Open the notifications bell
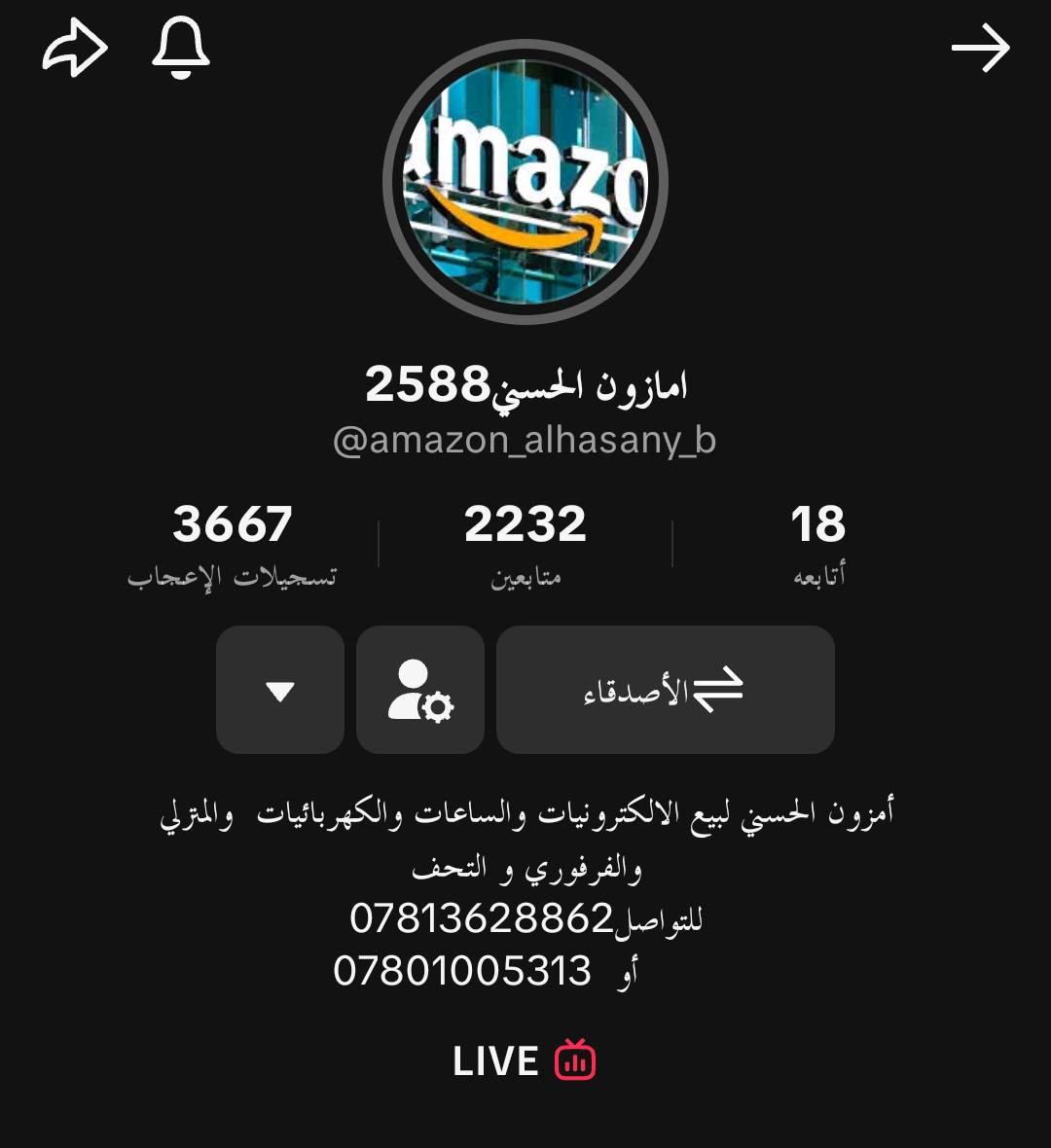1051x1148 pixels. coord(181,49)
